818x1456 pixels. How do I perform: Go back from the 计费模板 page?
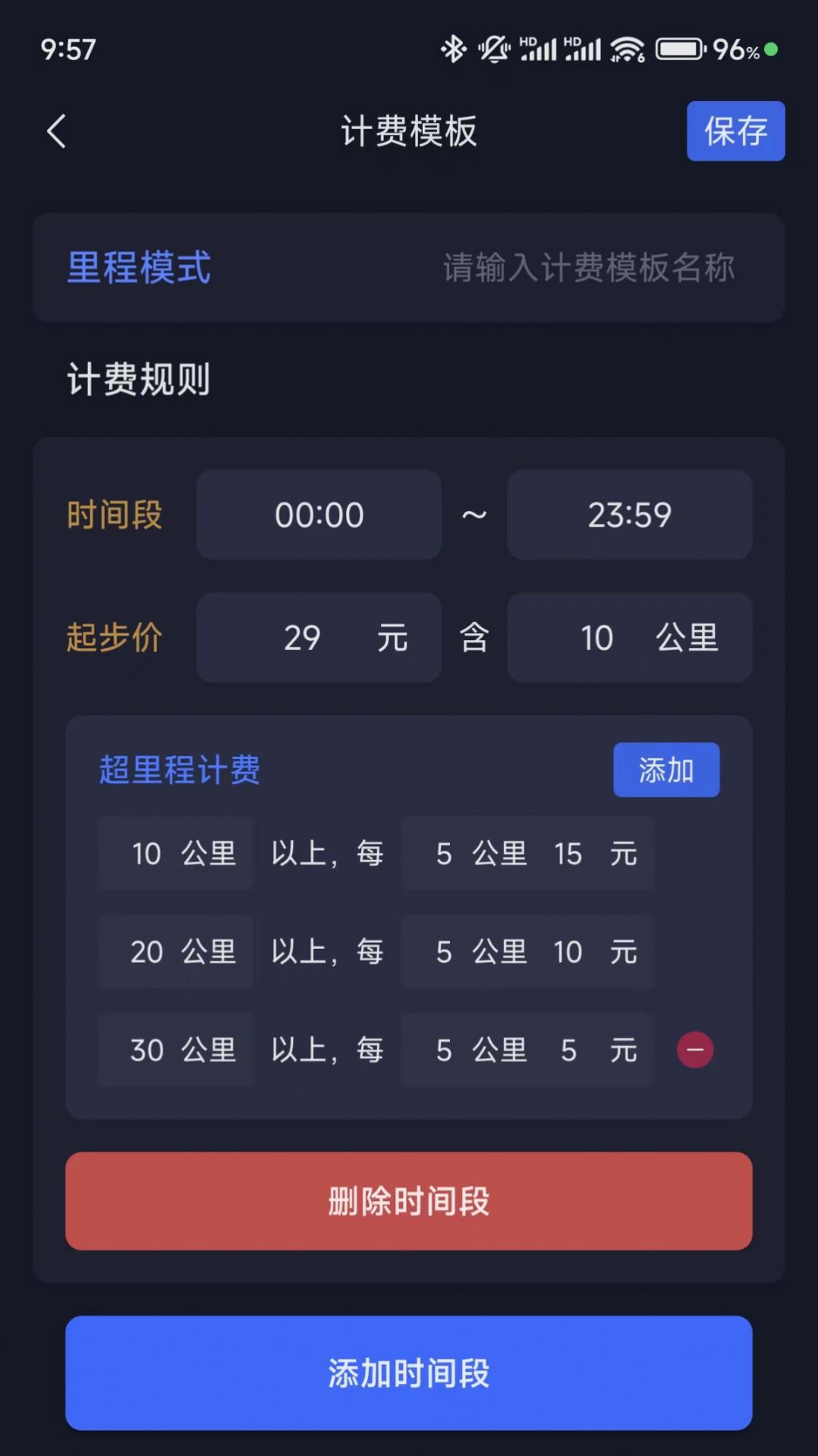coord(57,131)
